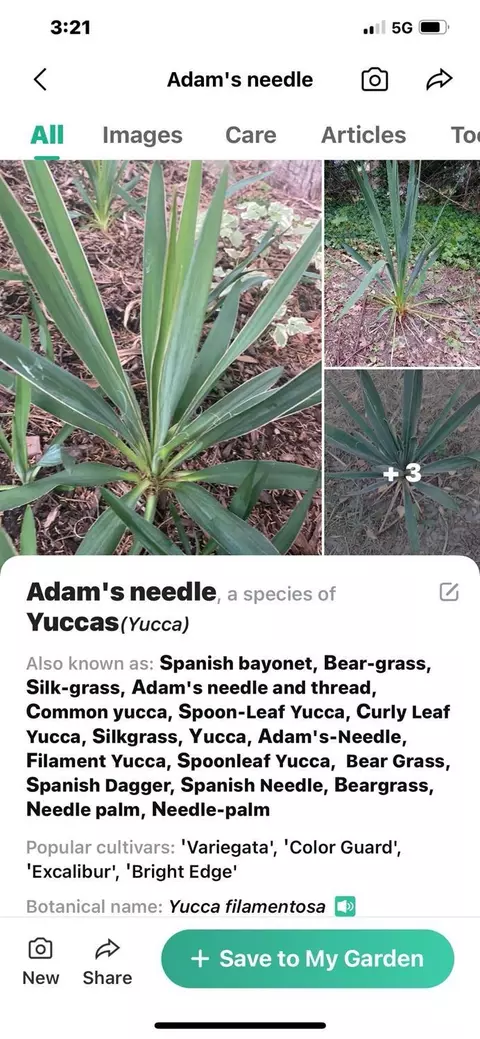480x1039 pixels.
Task: Open the +3 more photos tile
Action: (x=402, y=462)
